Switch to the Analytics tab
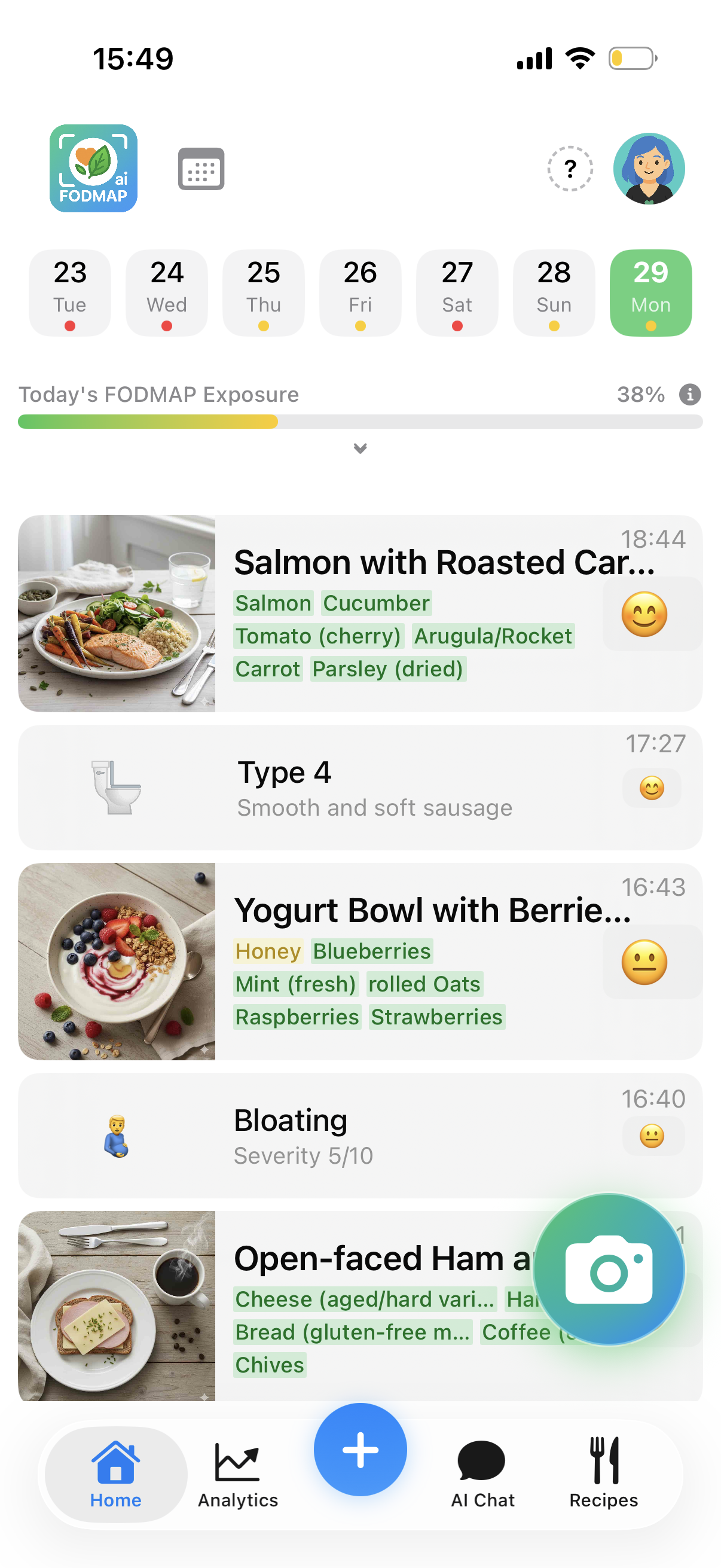721x1568 pixels. tap(238, 1473)
